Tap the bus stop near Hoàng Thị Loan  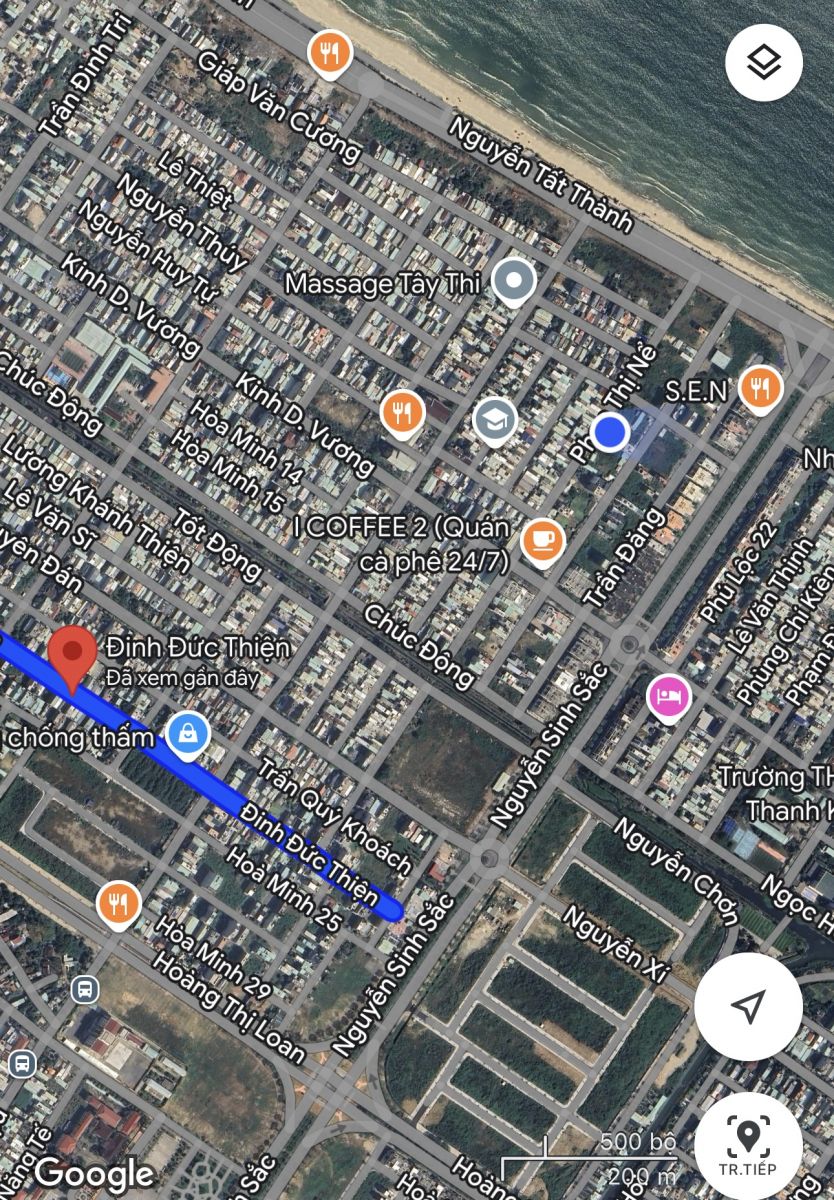tap(85, 989)
